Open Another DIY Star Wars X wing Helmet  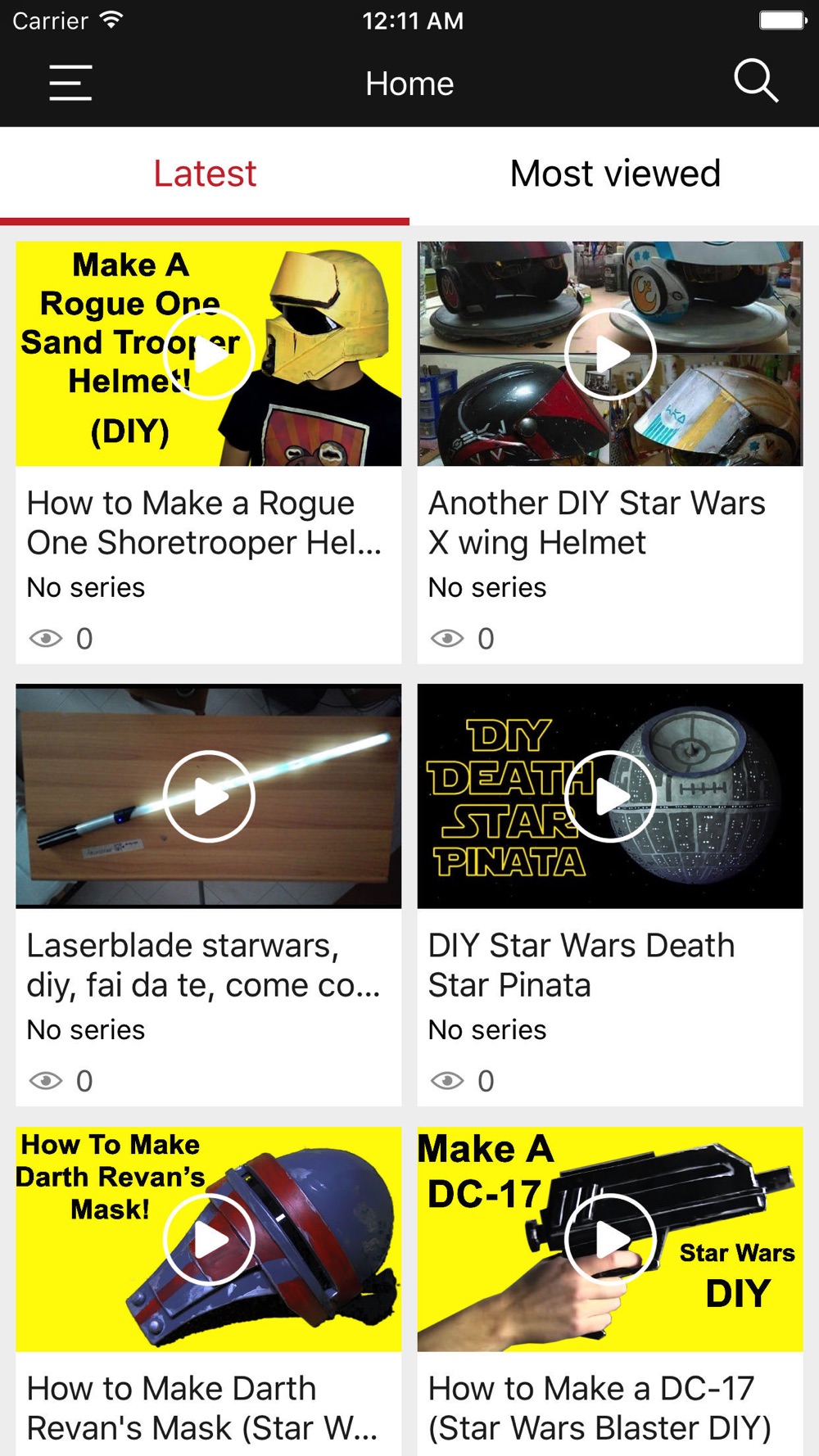[610, 452]
